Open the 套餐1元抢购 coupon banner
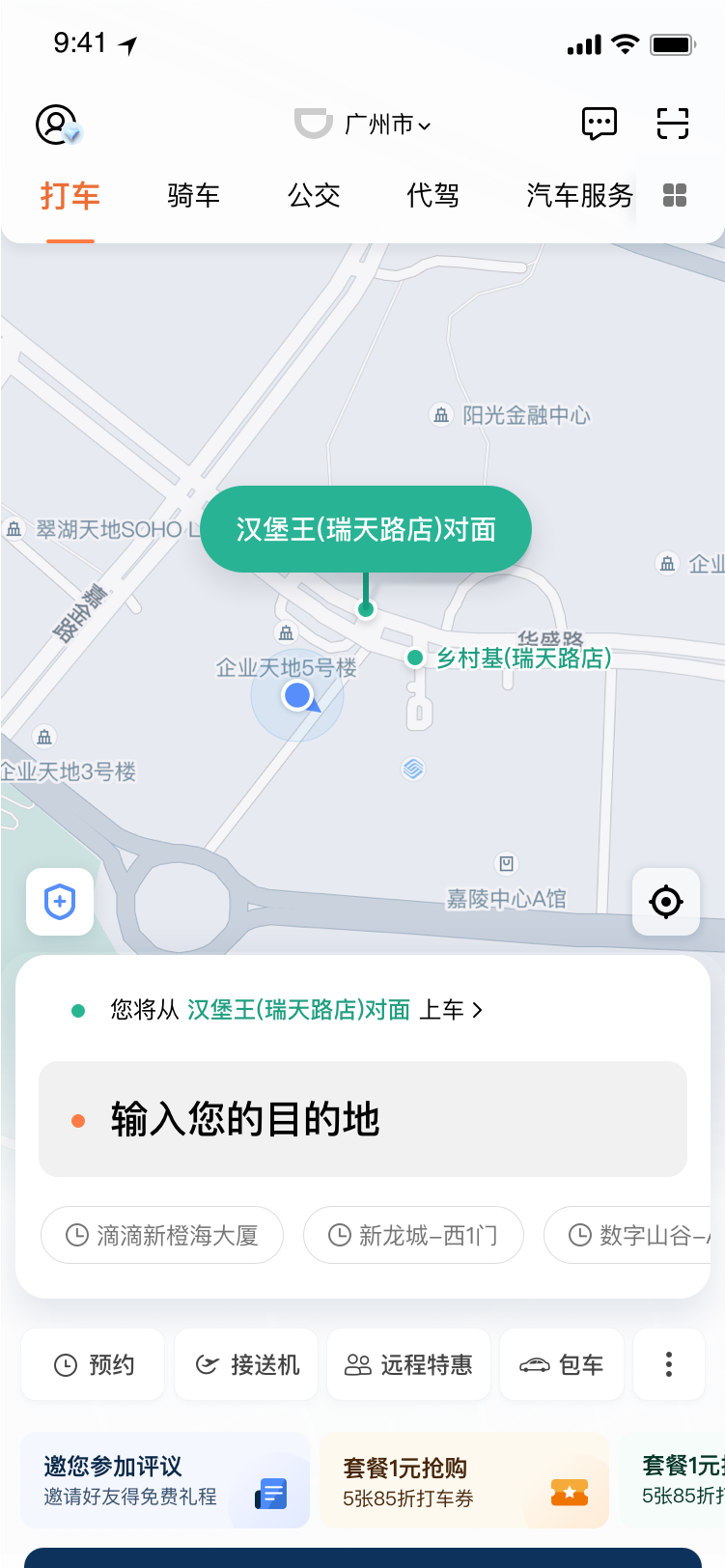The image size is (725, 1568). coord(463,1481)
